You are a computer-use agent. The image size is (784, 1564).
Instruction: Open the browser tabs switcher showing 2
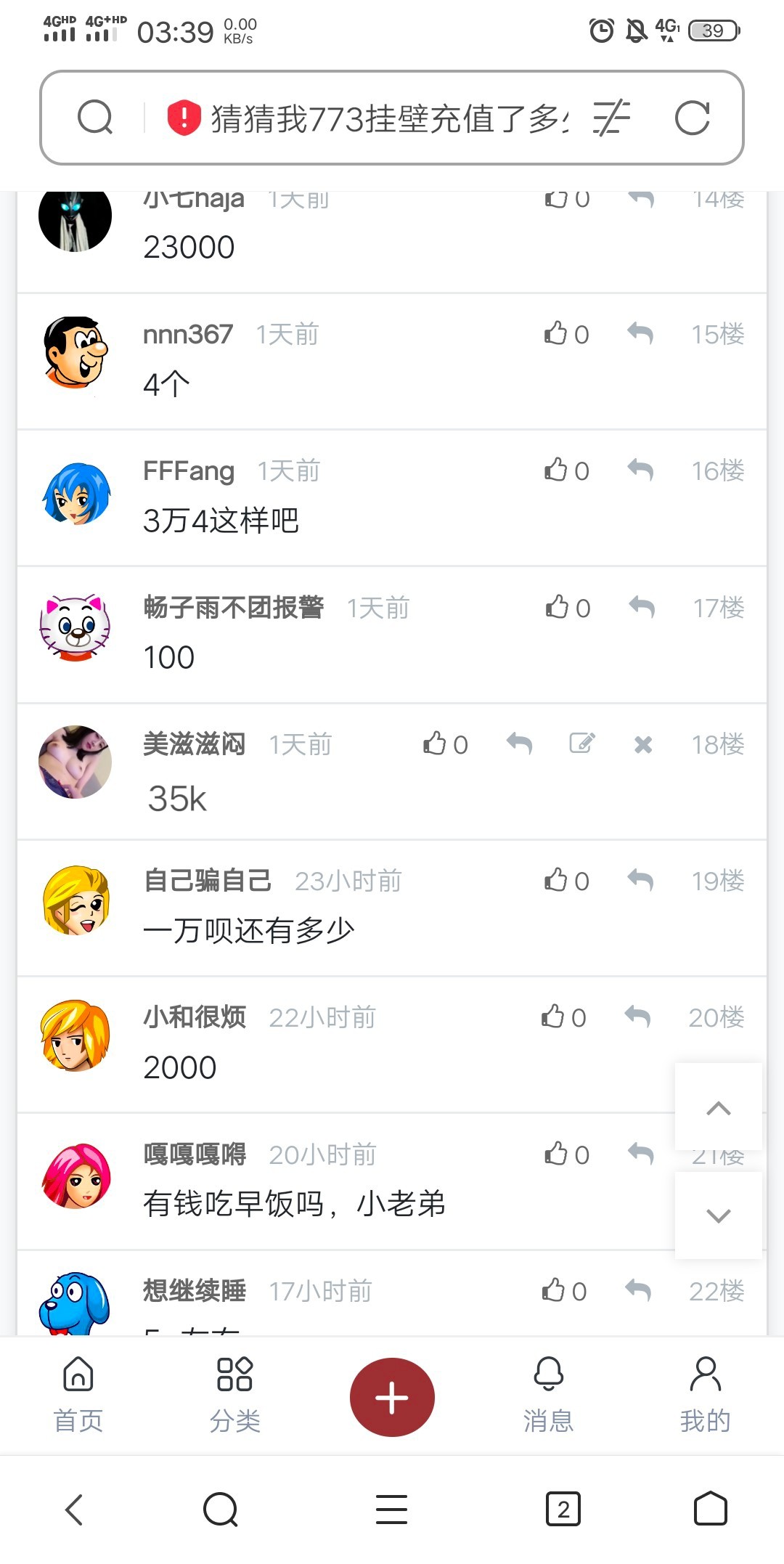click(x=563, y=1510)
